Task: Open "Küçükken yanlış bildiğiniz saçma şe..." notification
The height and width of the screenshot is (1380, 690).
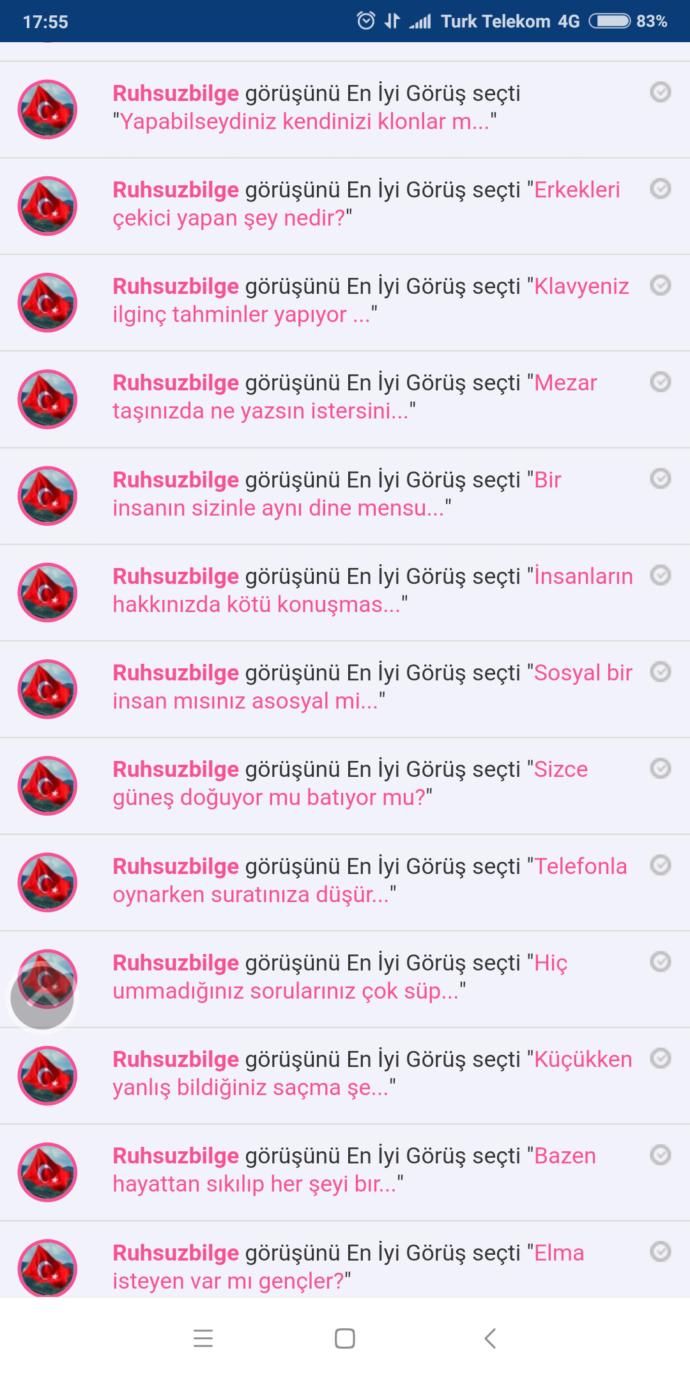Action: pos(345,1076)
